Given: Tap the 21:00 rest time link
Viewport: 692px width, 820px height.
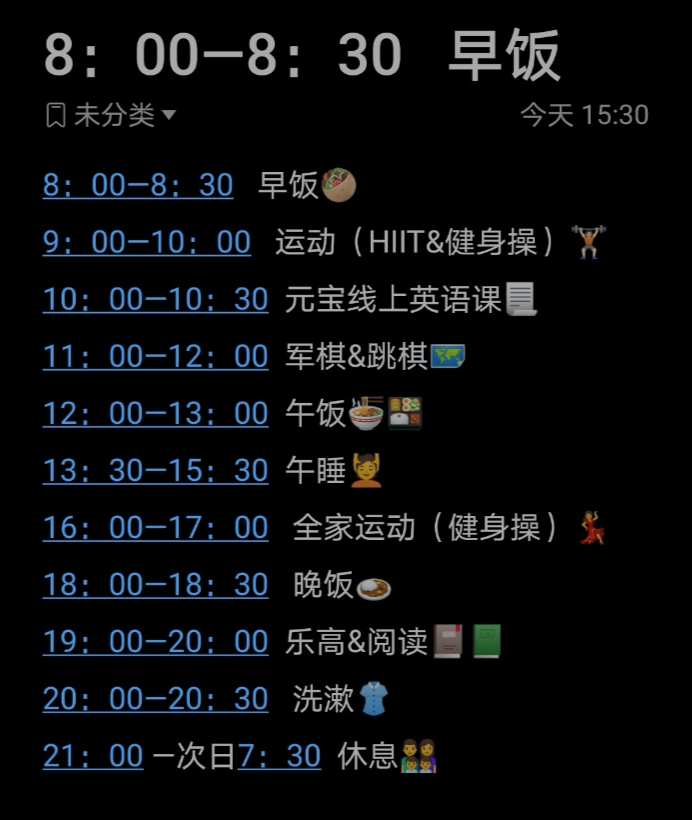Looking at the screenshot, I should coord(93,755).
